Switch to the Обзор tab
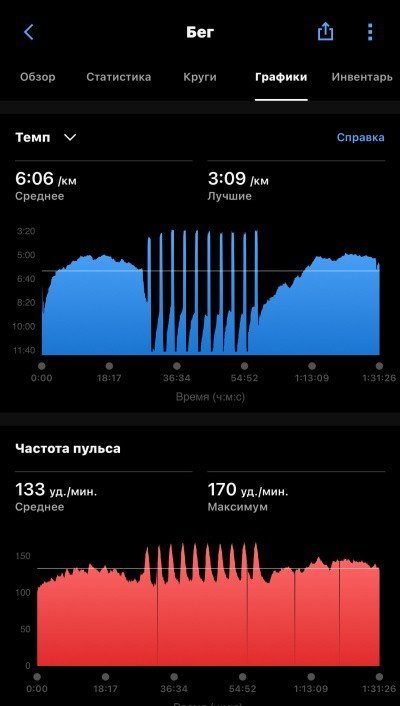 (38, 77)
